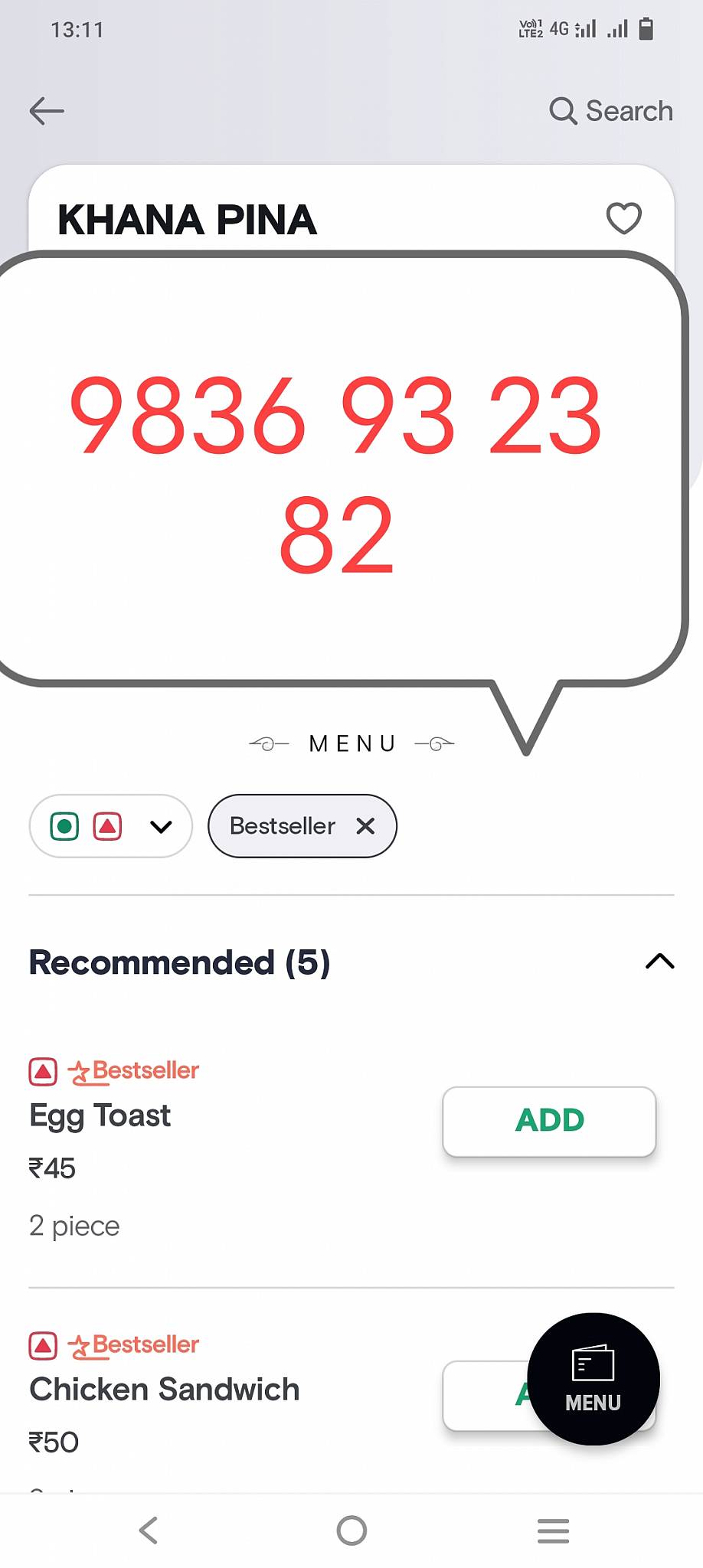Expand the veg filter dropdown chevron
This screenshot has height=1568, width=703.
tap(160, 828)
